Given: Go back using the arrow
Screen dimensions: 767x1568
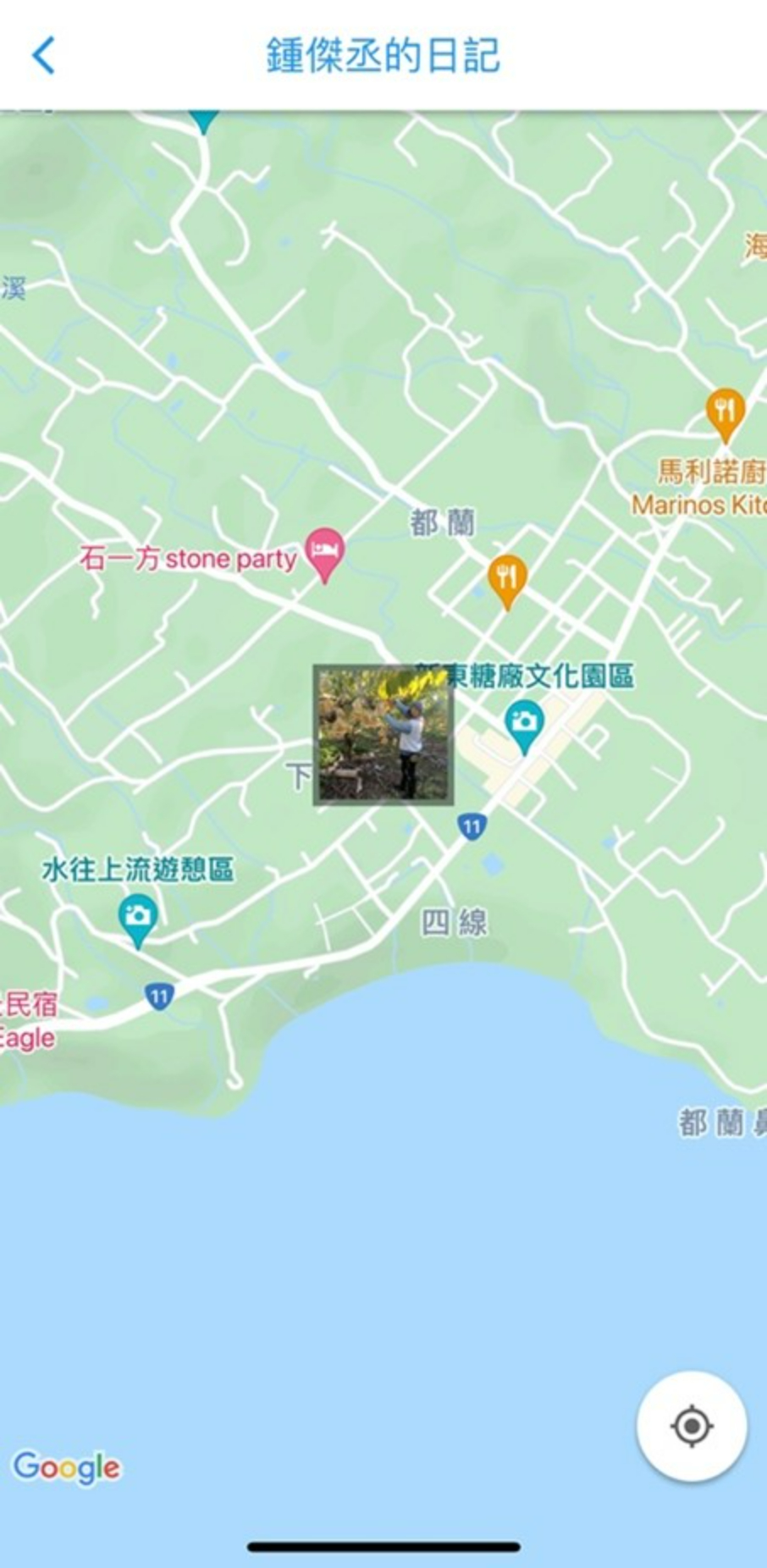Looking at the screenshot, I should pos(44,56).
